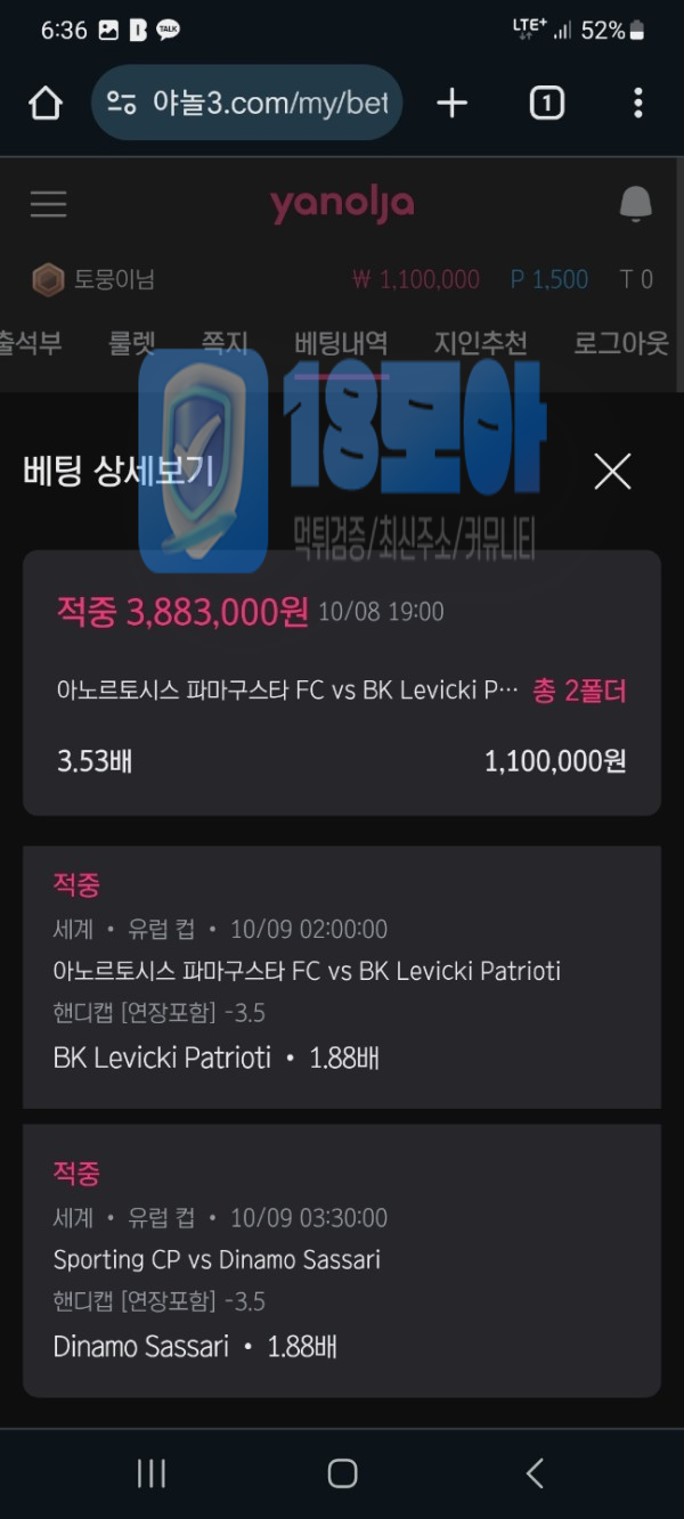689x1519 pixels.
Task: Go to the 지인추천 tab
Action: 480,343
